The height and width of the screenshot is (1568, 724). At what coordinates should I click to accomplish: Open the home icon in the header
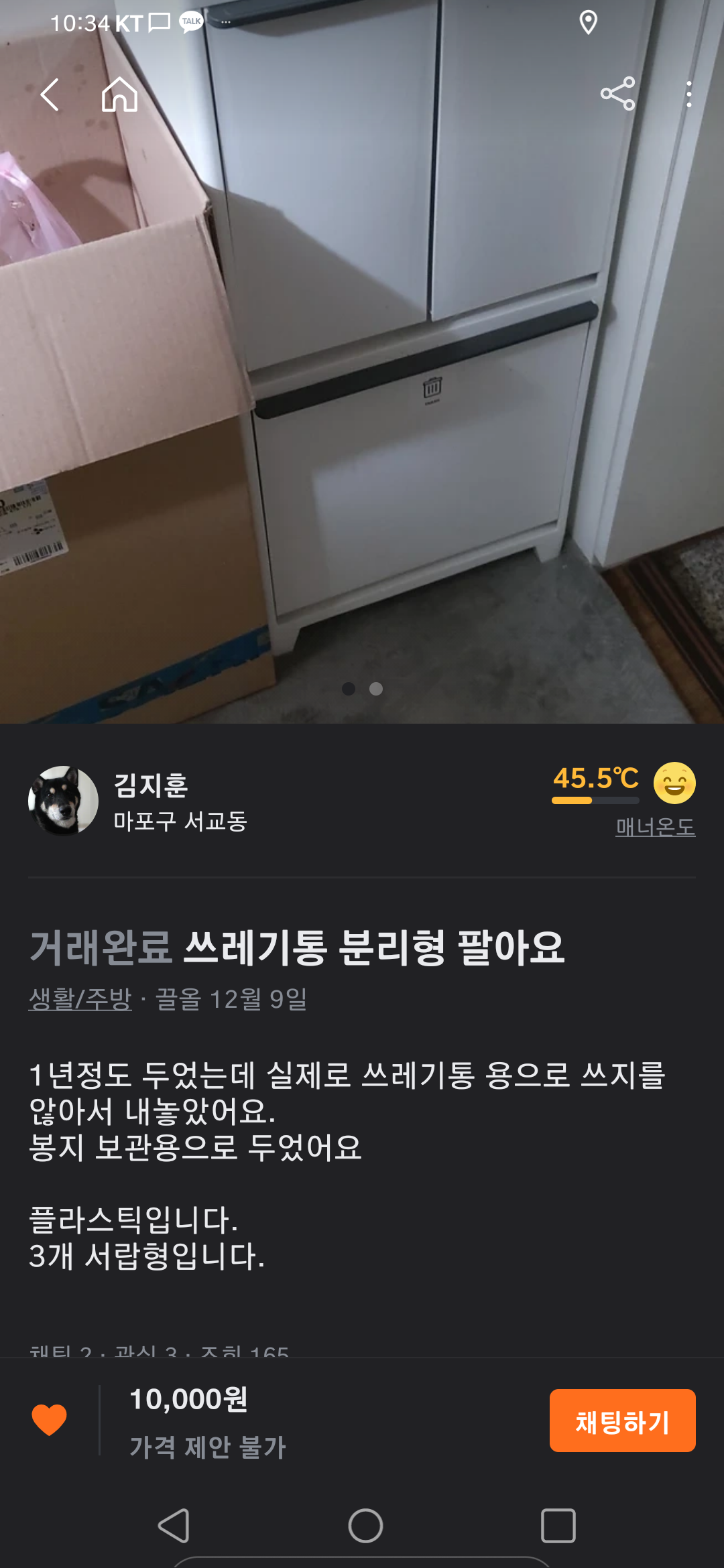pyautogui.click(x=119, y=94)
